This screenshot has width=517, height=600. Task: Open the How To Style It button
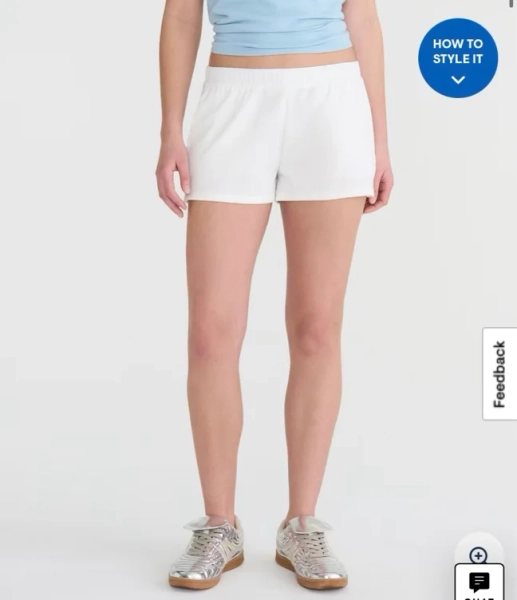[458, 58]
